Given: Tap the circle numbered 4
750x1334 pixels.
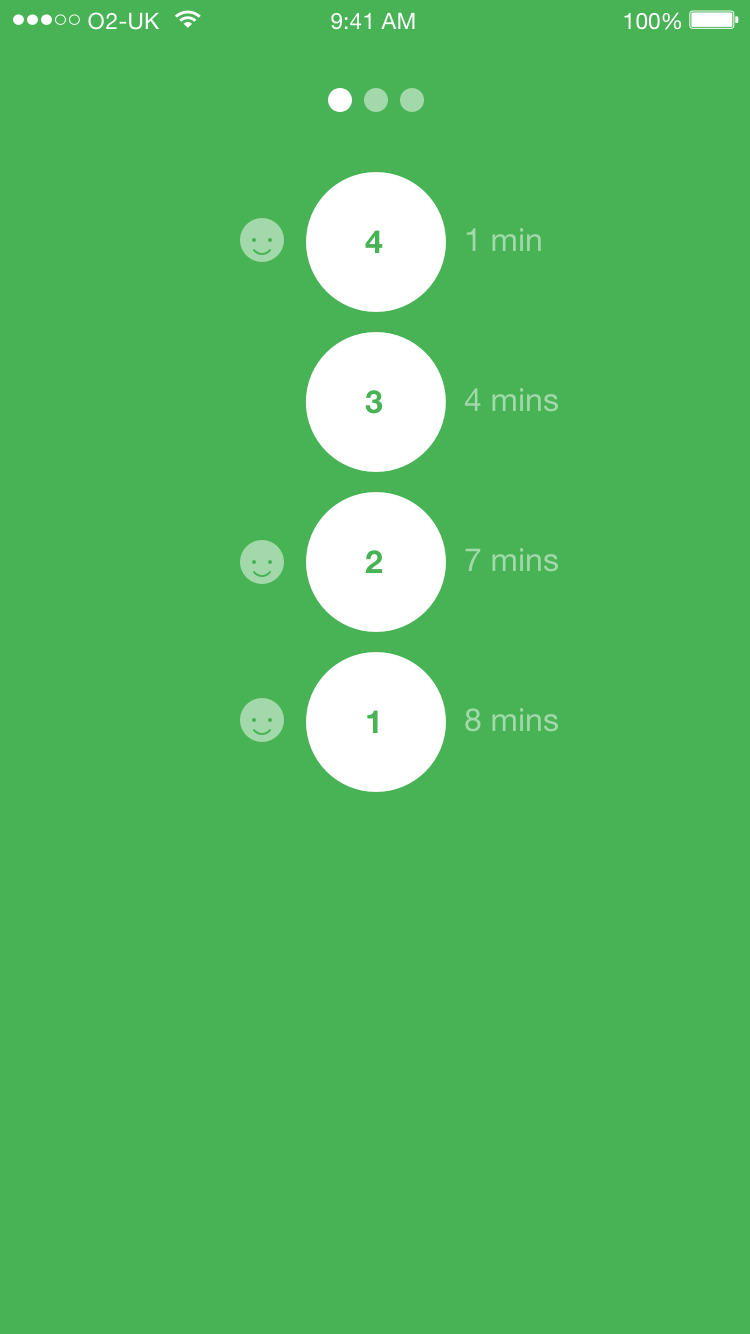Looking at the screenshot, I should point(376,242).
